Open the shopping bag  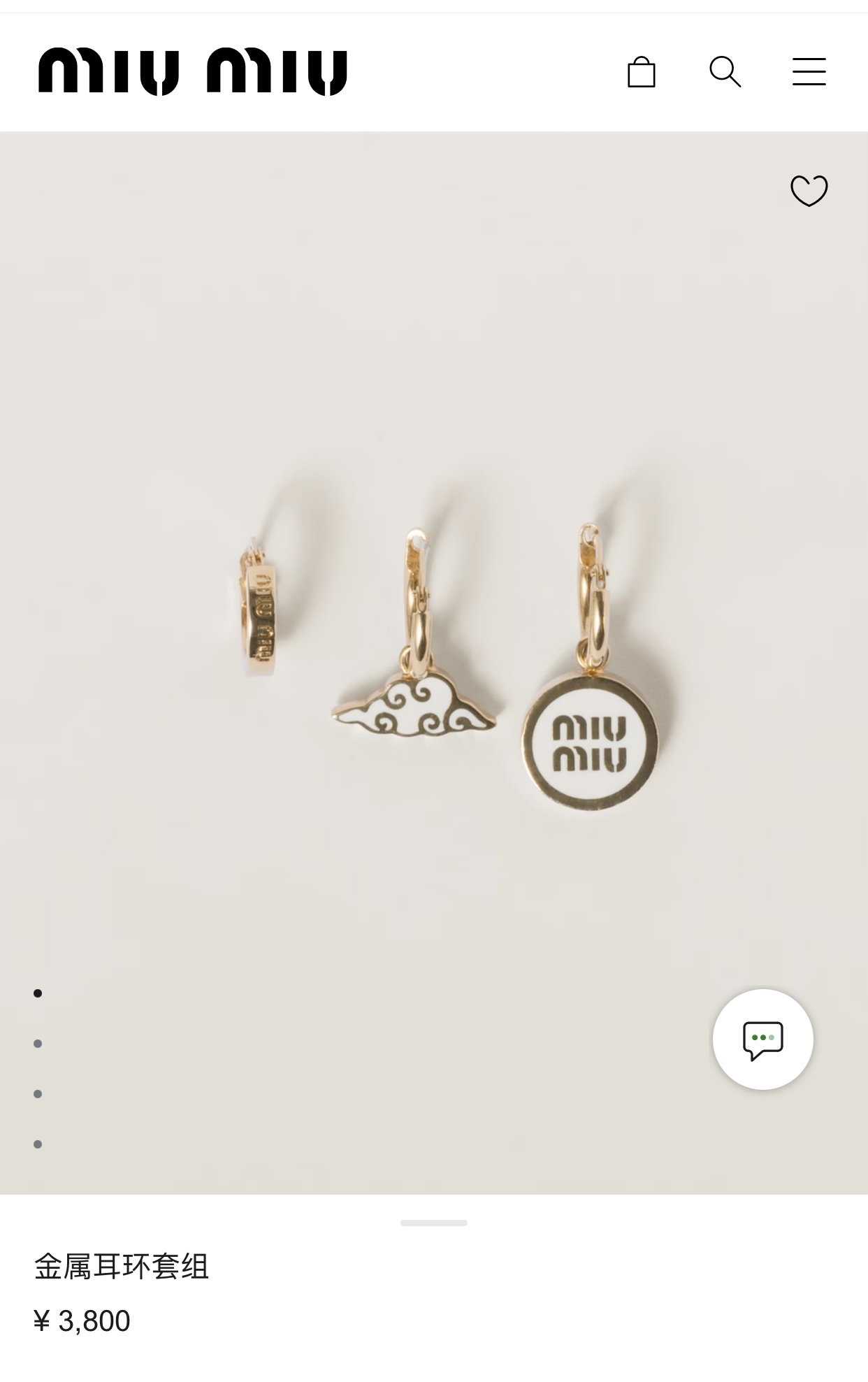(641, 72)
